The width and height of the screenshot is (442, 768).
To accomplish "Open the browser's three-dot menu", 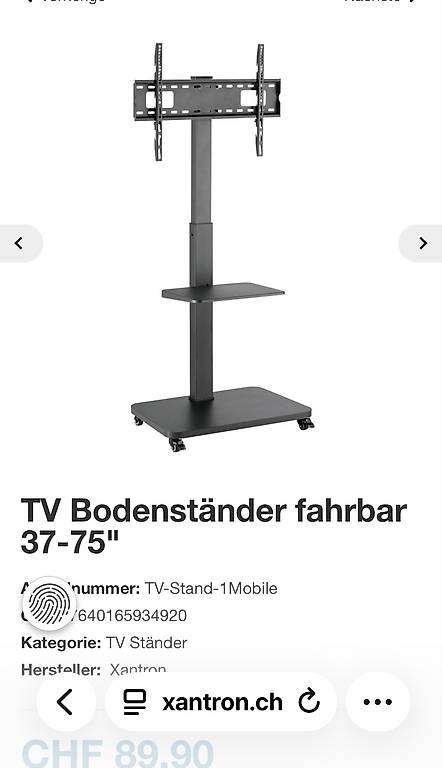I will (377, 702).
